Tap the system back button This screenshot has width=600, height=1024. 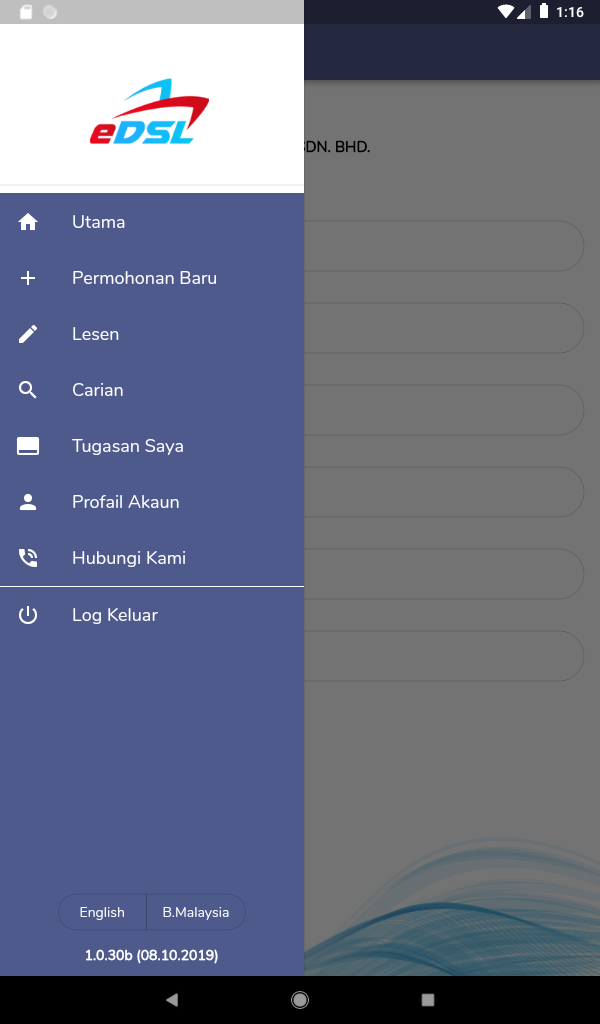[x=172, y=999]
